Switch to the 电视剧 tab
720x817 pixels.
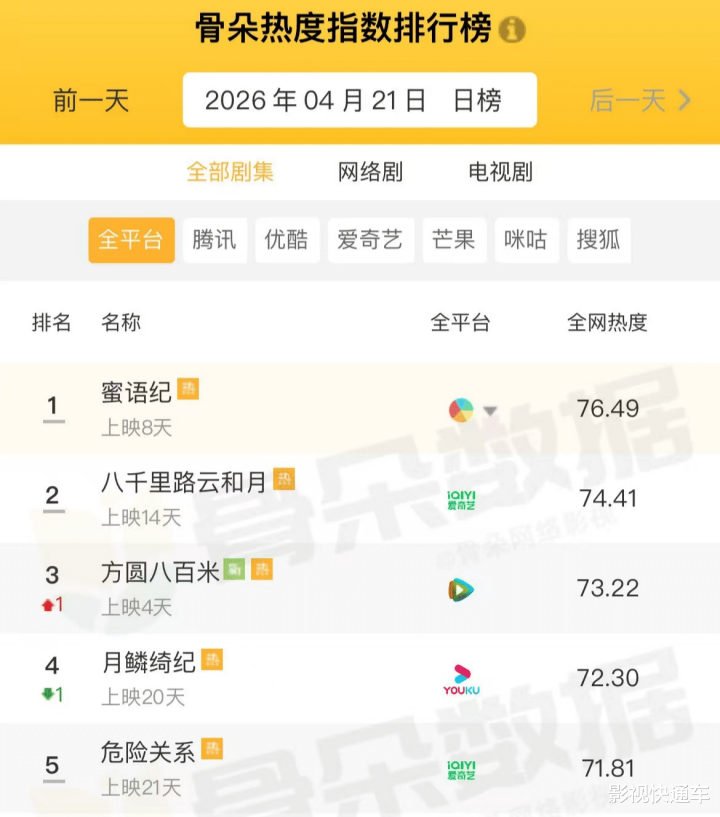tap(500, 172)
